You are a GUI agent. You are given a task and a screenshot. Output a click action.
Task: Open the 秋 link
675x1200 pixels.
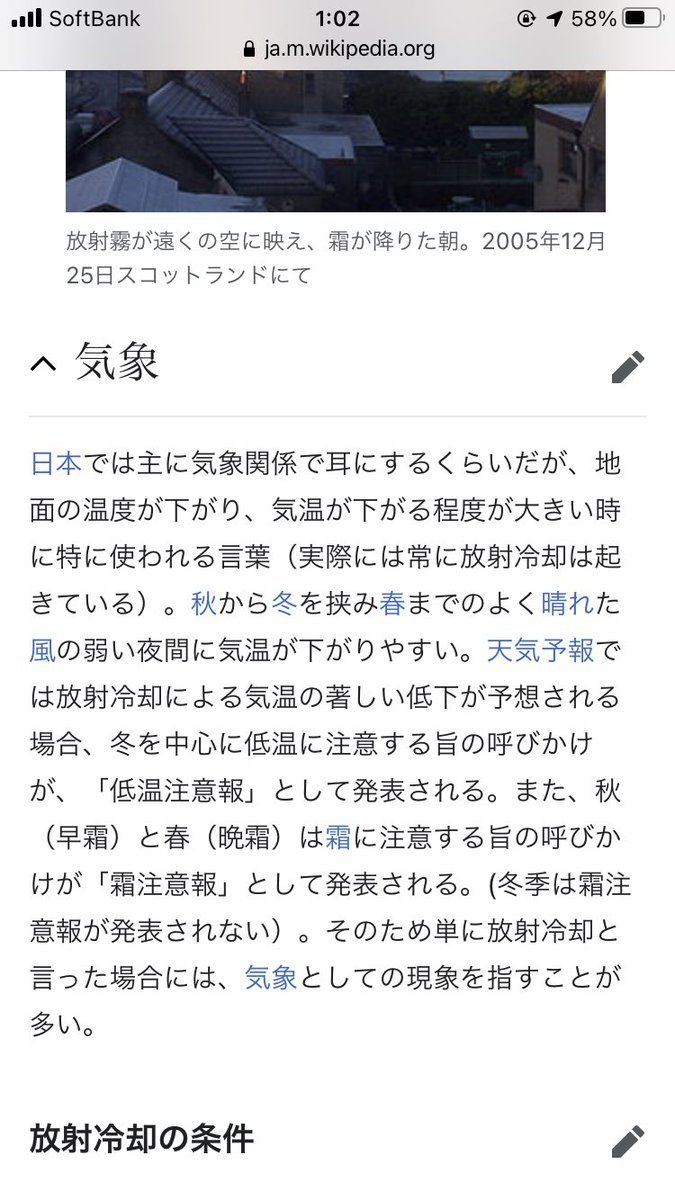[203, 603]
